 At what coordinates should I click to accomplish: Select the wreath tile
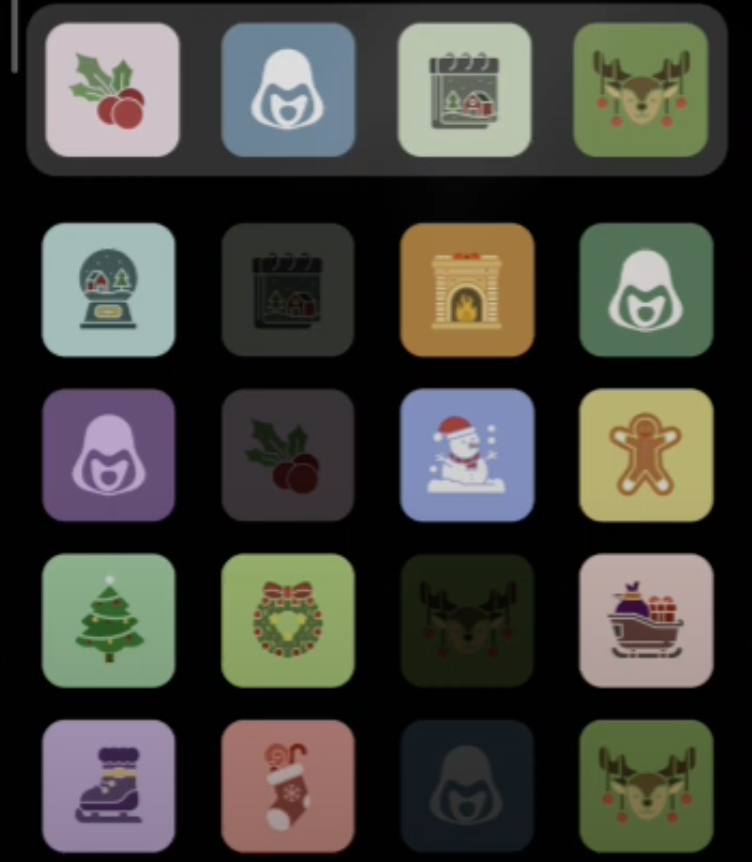coord(288,620)
